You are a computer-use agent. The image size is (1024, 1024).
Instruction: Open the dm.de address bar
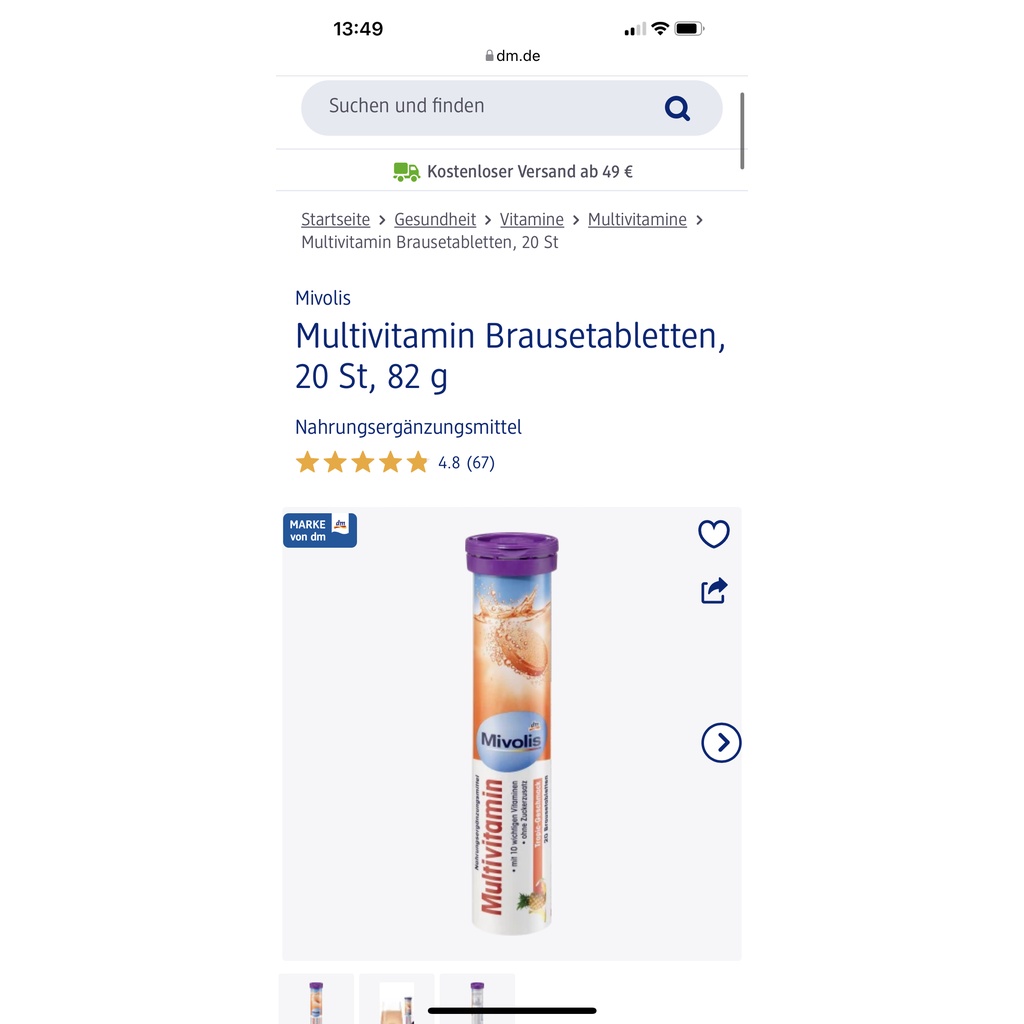(x=512, y=56)
